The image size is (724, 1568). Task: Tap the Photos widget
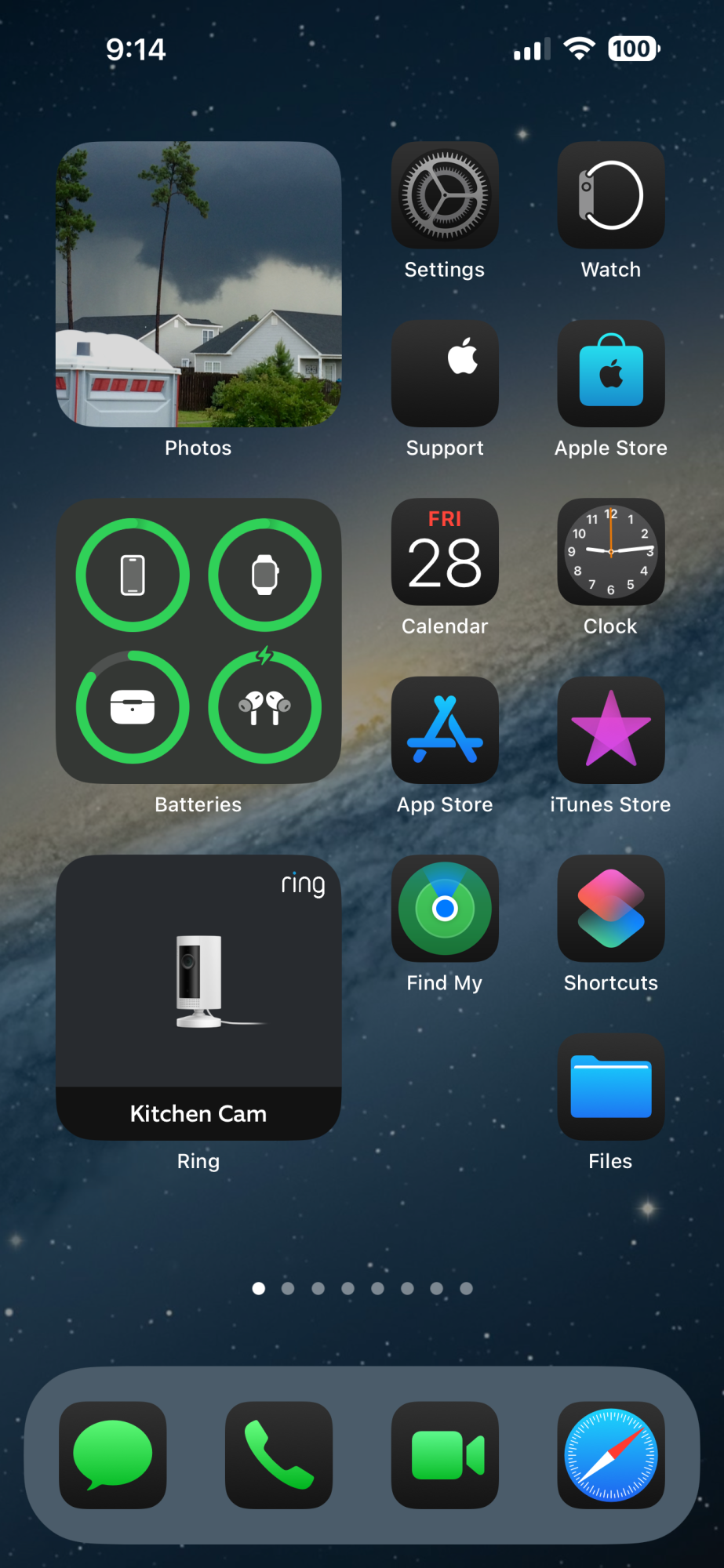click(198, 285)
